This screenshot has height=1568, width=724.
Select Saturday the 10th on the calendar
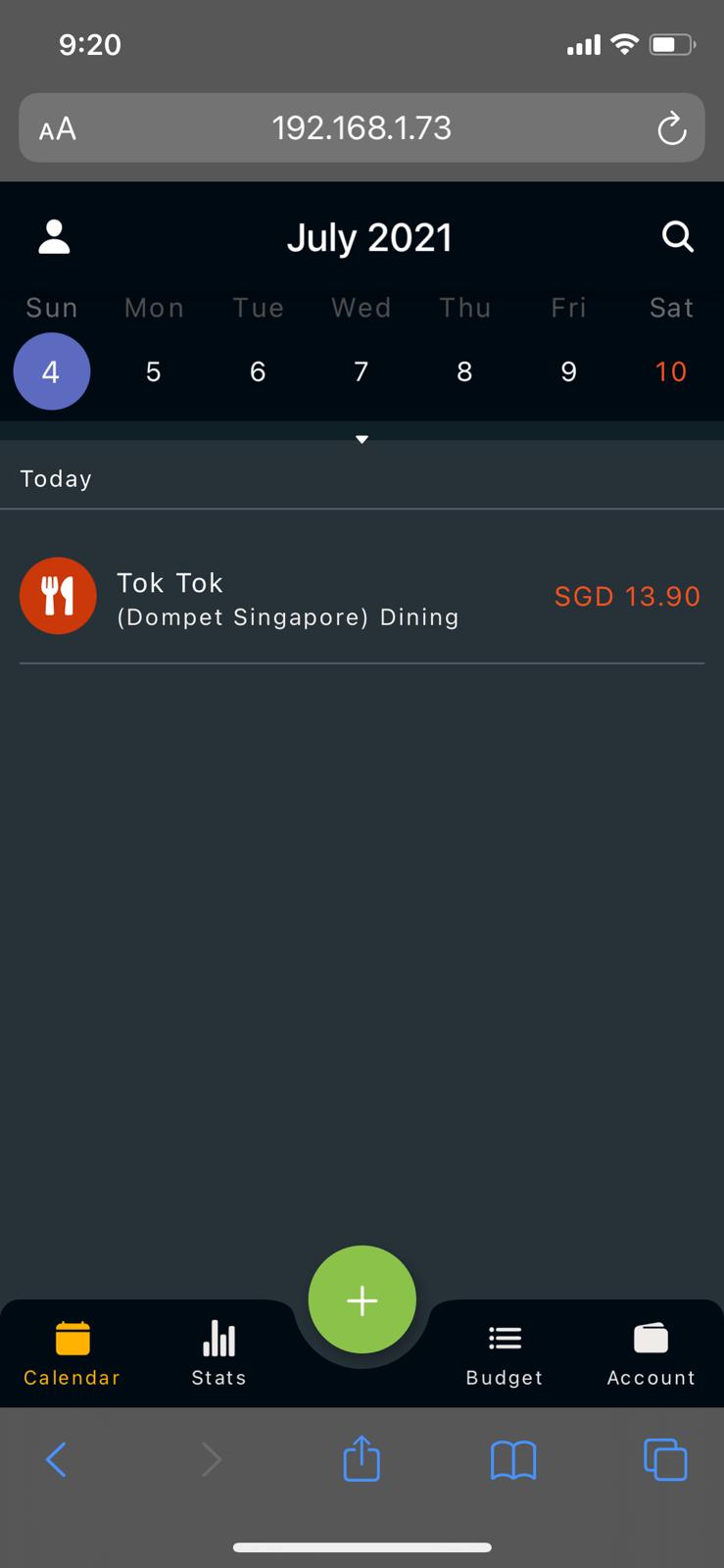coord(670,371)
